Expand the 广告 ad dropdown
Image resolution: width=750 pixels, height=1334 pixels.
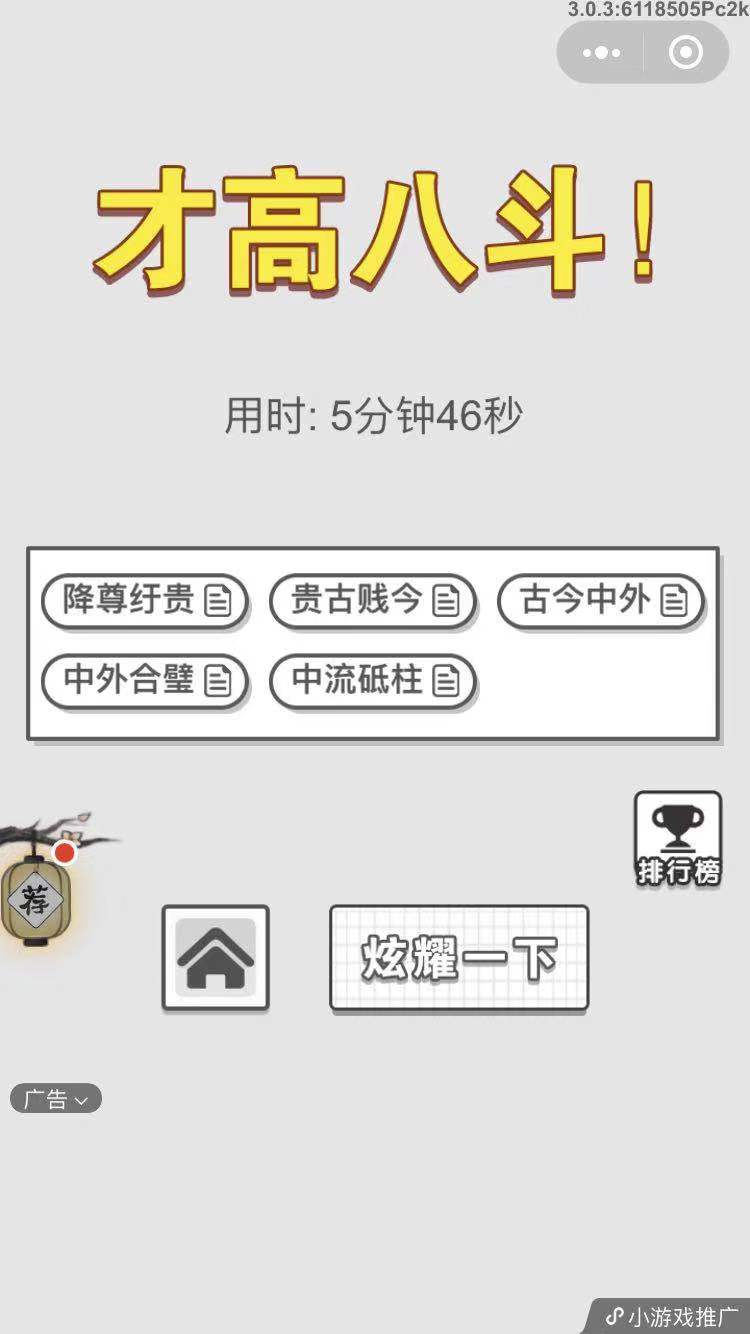pos(56,1099)
